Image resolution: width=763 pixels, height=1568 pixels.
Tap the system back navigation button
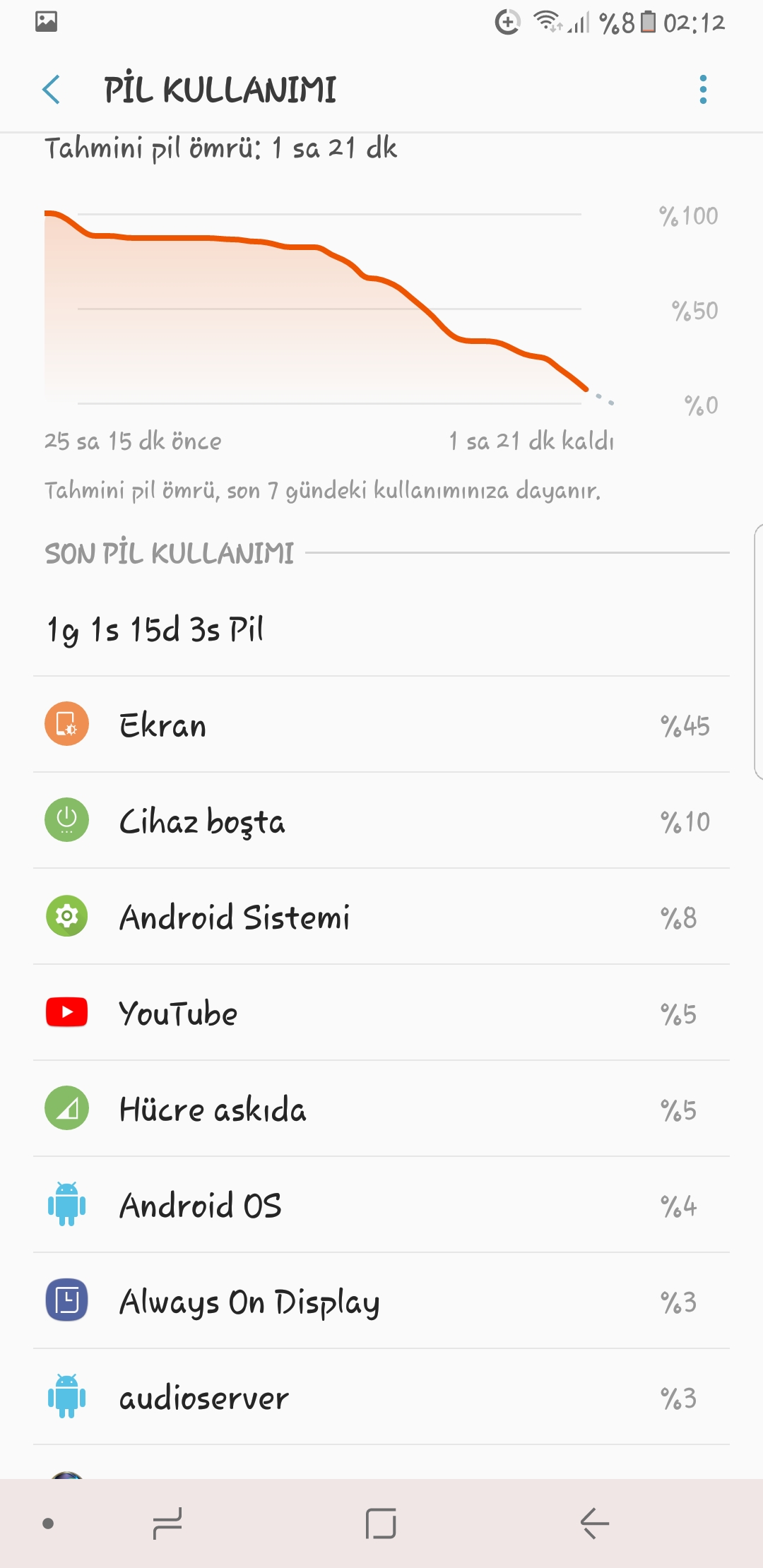click(594, 1524)
